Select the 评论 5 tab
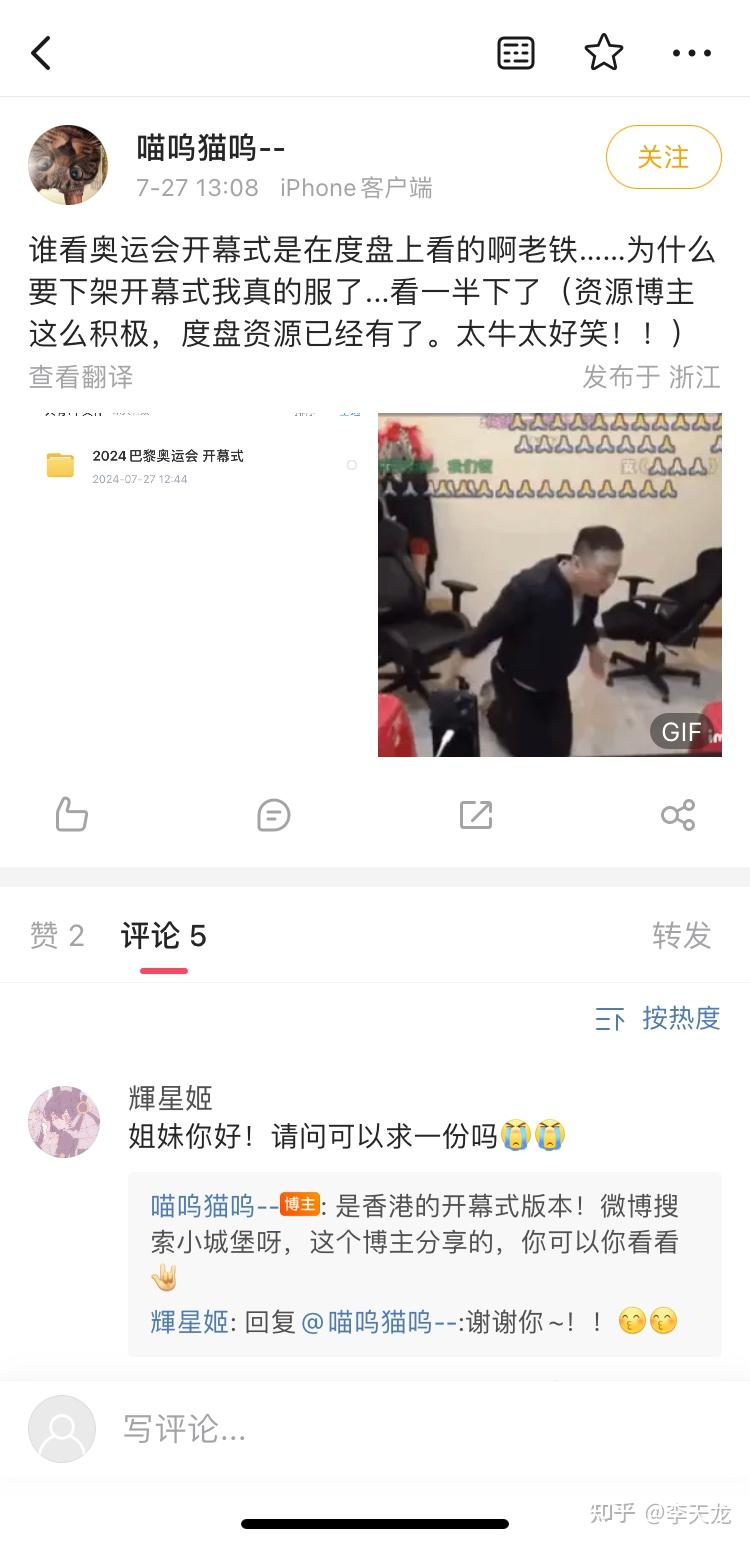 163,936
